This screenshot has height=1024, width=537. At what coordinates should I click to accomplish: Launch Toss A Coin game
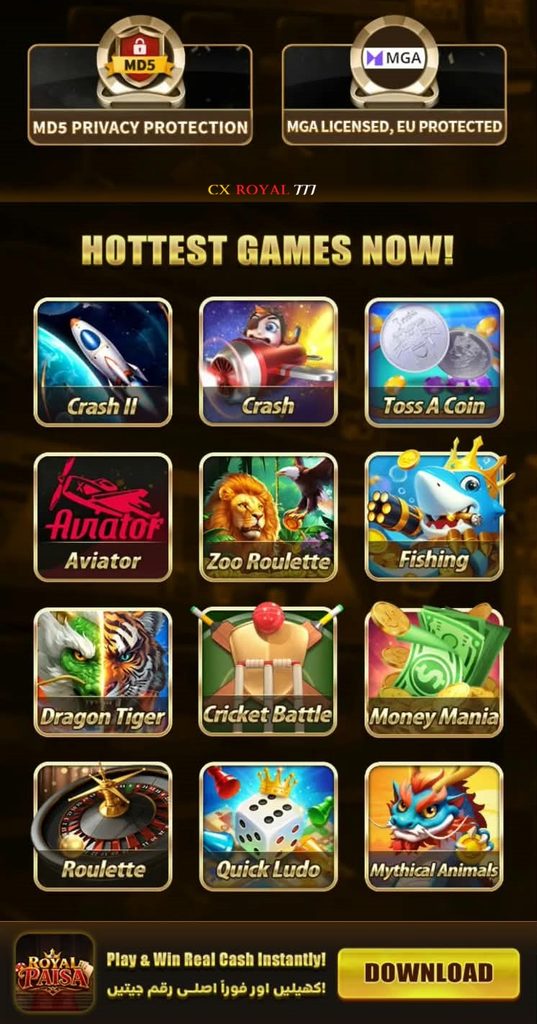[x=434, y=362]
